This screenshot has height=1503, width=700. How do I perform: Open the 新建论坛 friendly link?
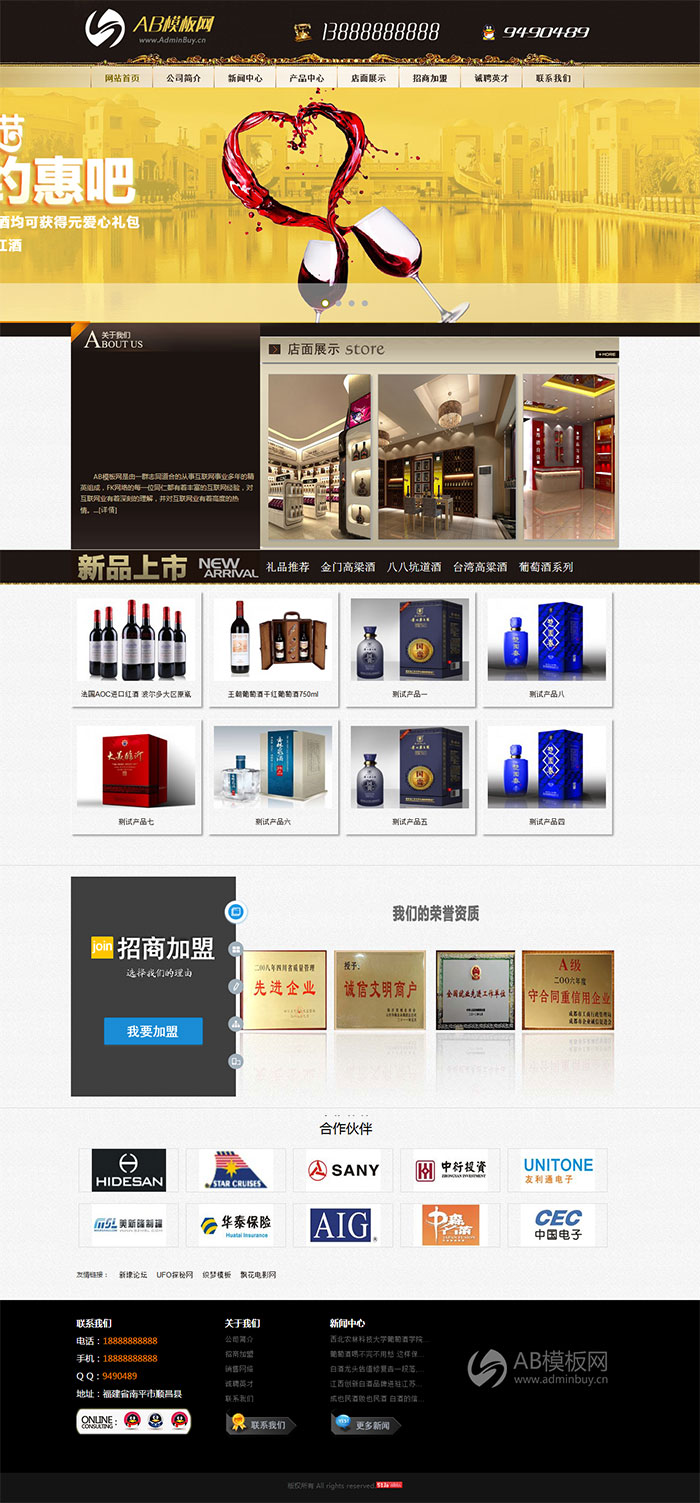click(x=133, y=1275)
